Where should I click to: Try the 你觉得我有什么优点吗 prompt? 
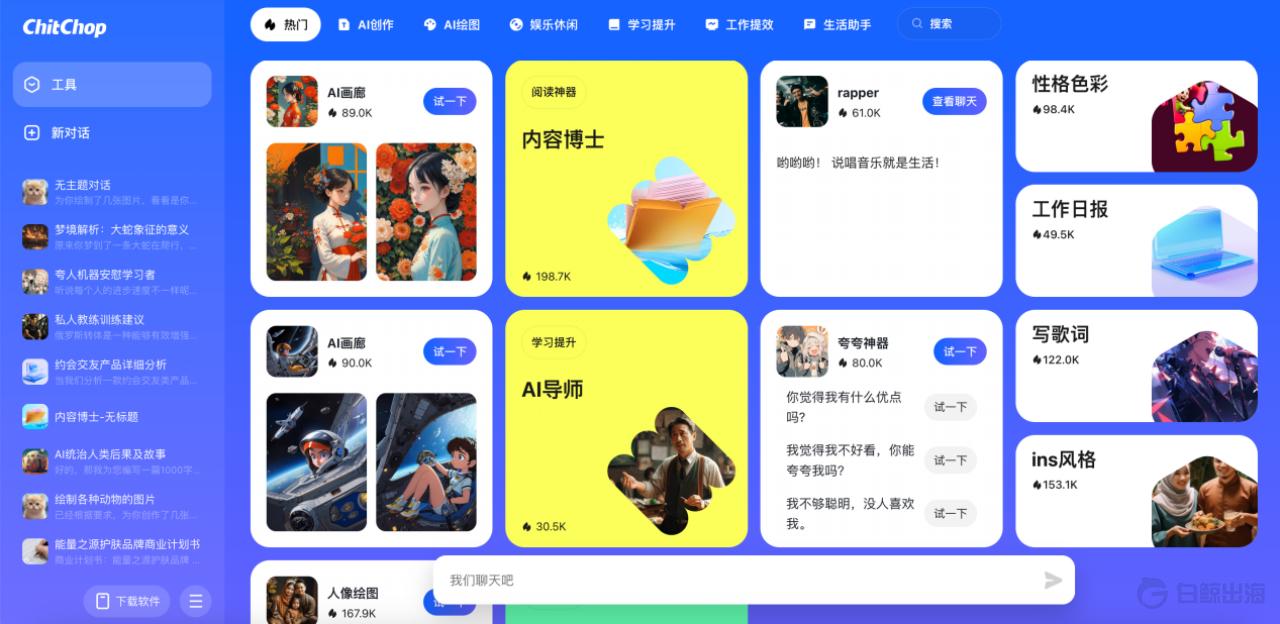[x=949, y=407]
